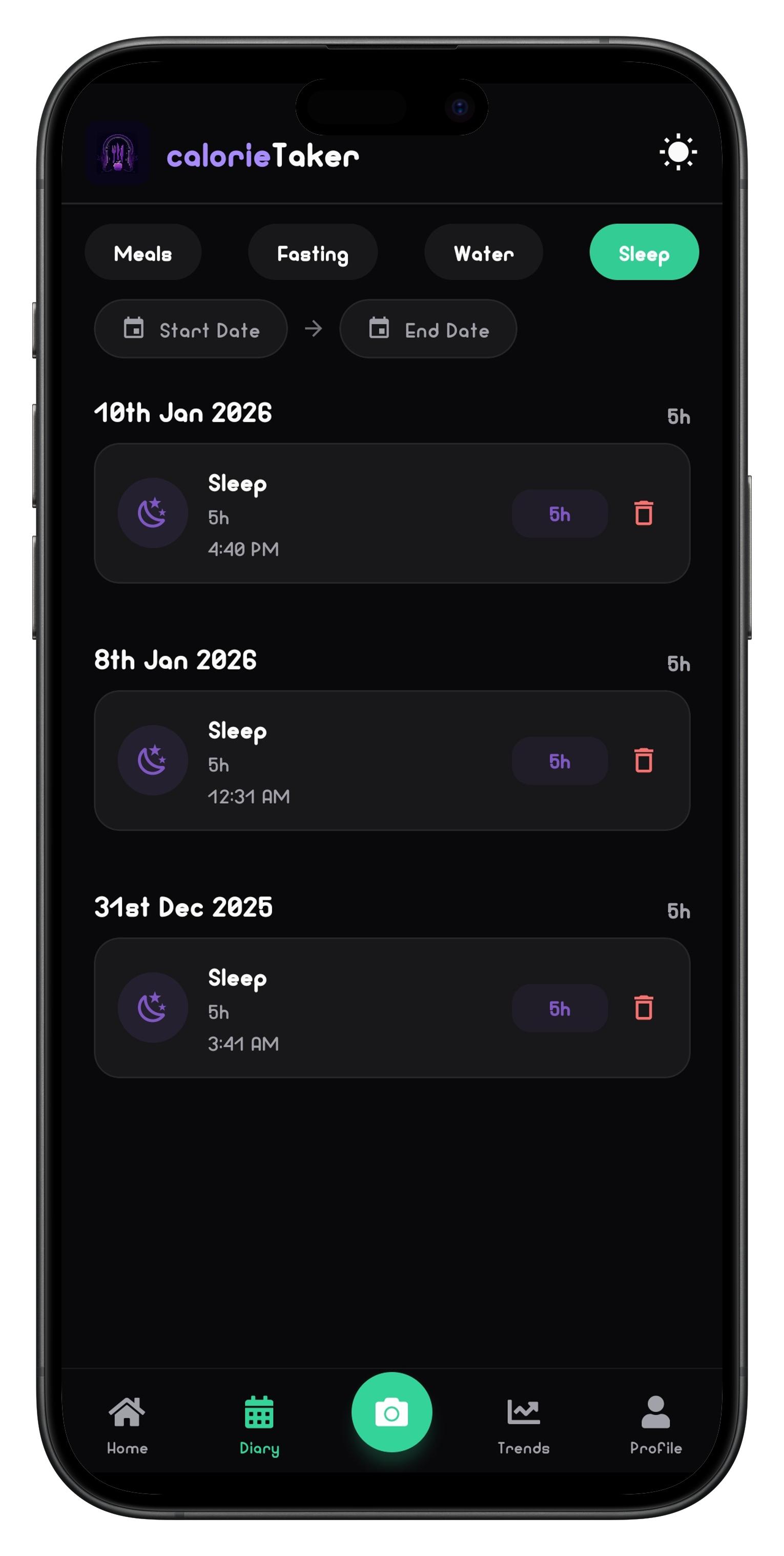The image size is (784, 1556).
Task: Switch to the Water filter
Action: tap(483, 253)
